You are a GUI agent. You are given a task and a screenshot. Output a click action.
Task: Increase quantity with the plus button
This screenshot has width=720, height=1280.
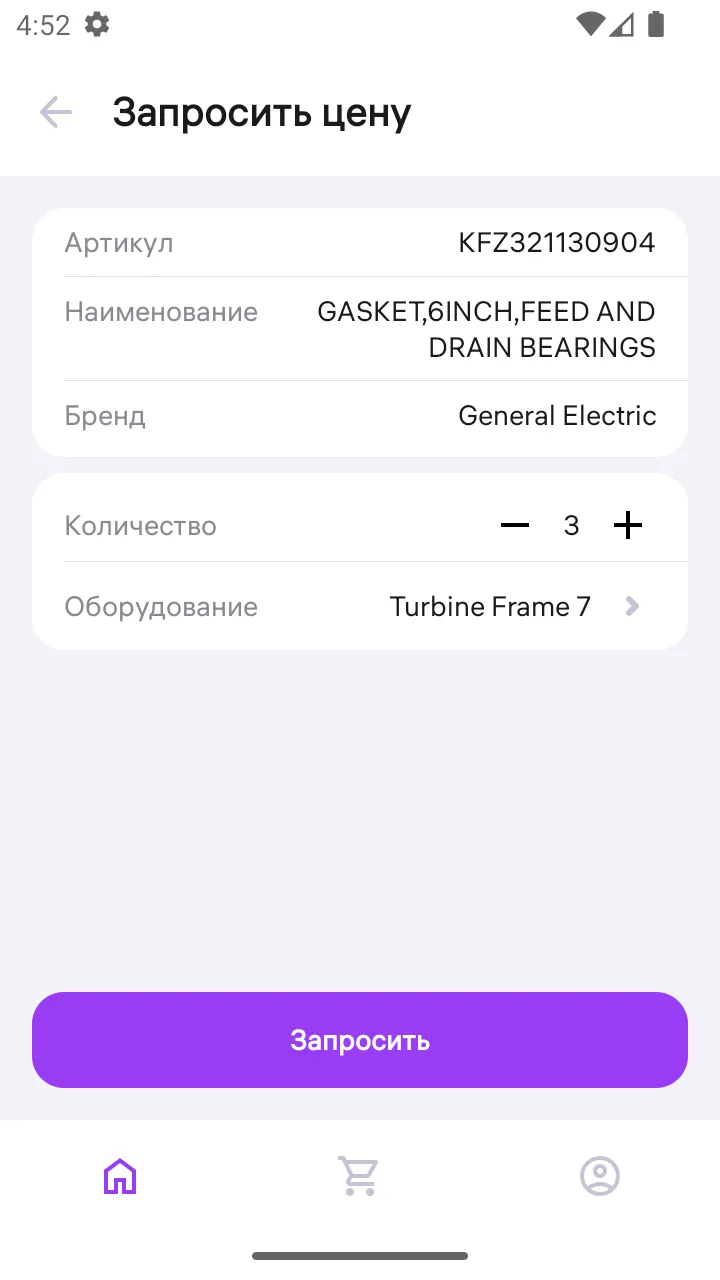(x=627, y=526)
